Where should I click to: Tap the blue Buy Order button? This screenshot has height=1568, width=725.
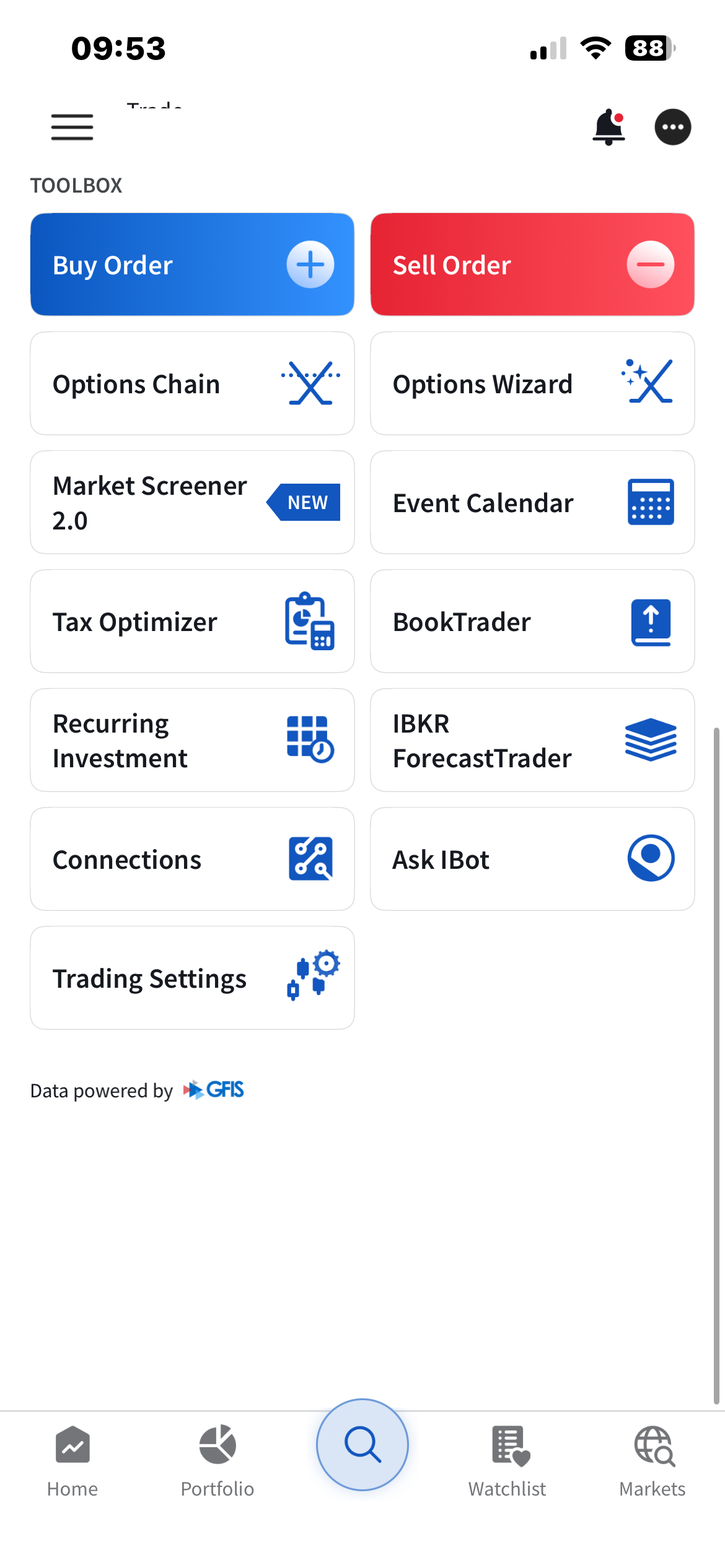coord(191,264)
